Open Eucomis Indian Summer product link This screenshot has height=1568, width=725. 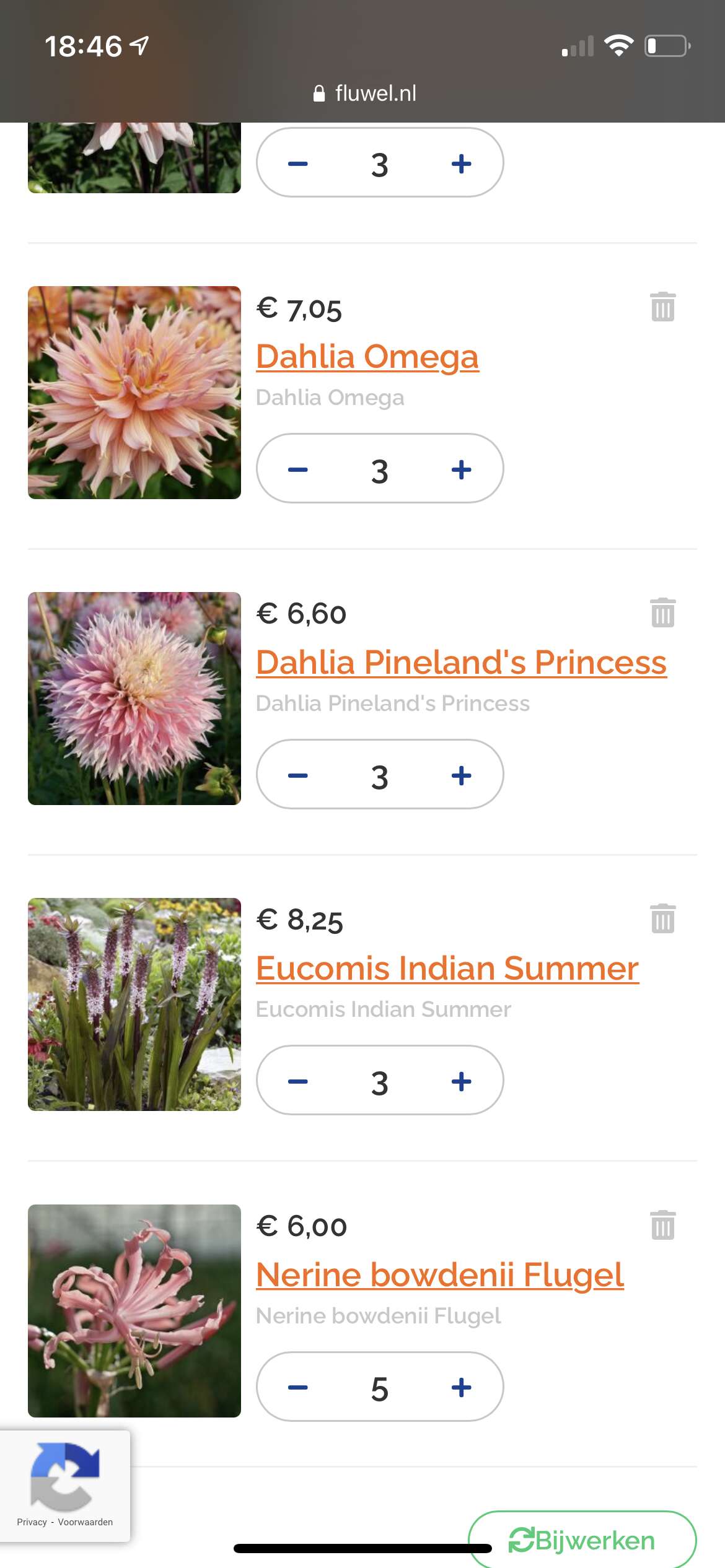[447, 969]
